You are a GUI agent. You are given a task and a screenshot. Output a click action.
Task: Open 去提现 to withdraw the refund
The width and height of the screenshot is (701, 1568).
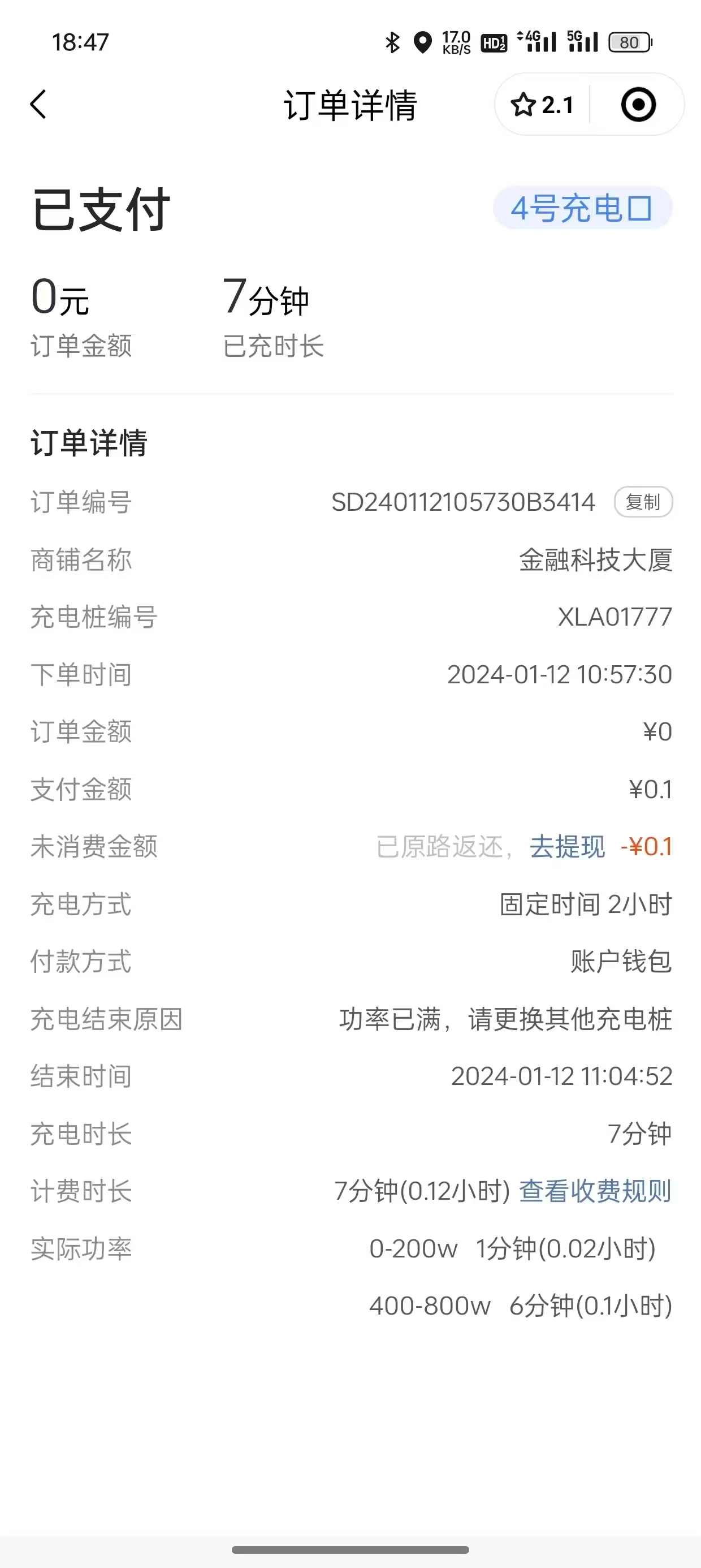click(x=567, y=847)
